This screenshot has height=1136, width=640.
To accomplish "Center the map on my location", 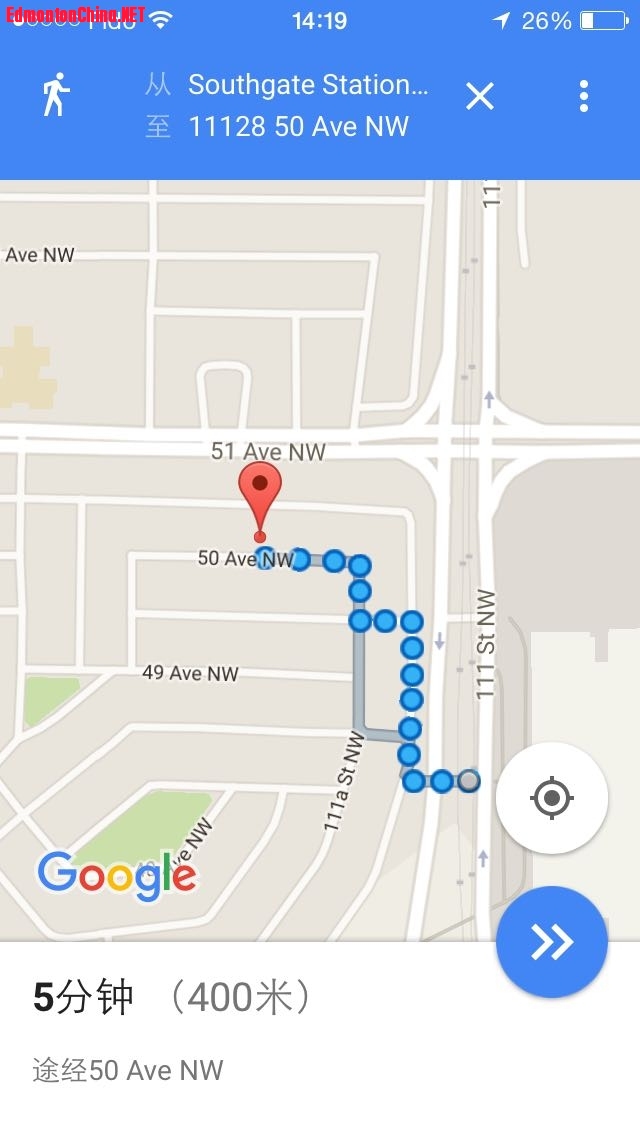I will tap(551, 798).
